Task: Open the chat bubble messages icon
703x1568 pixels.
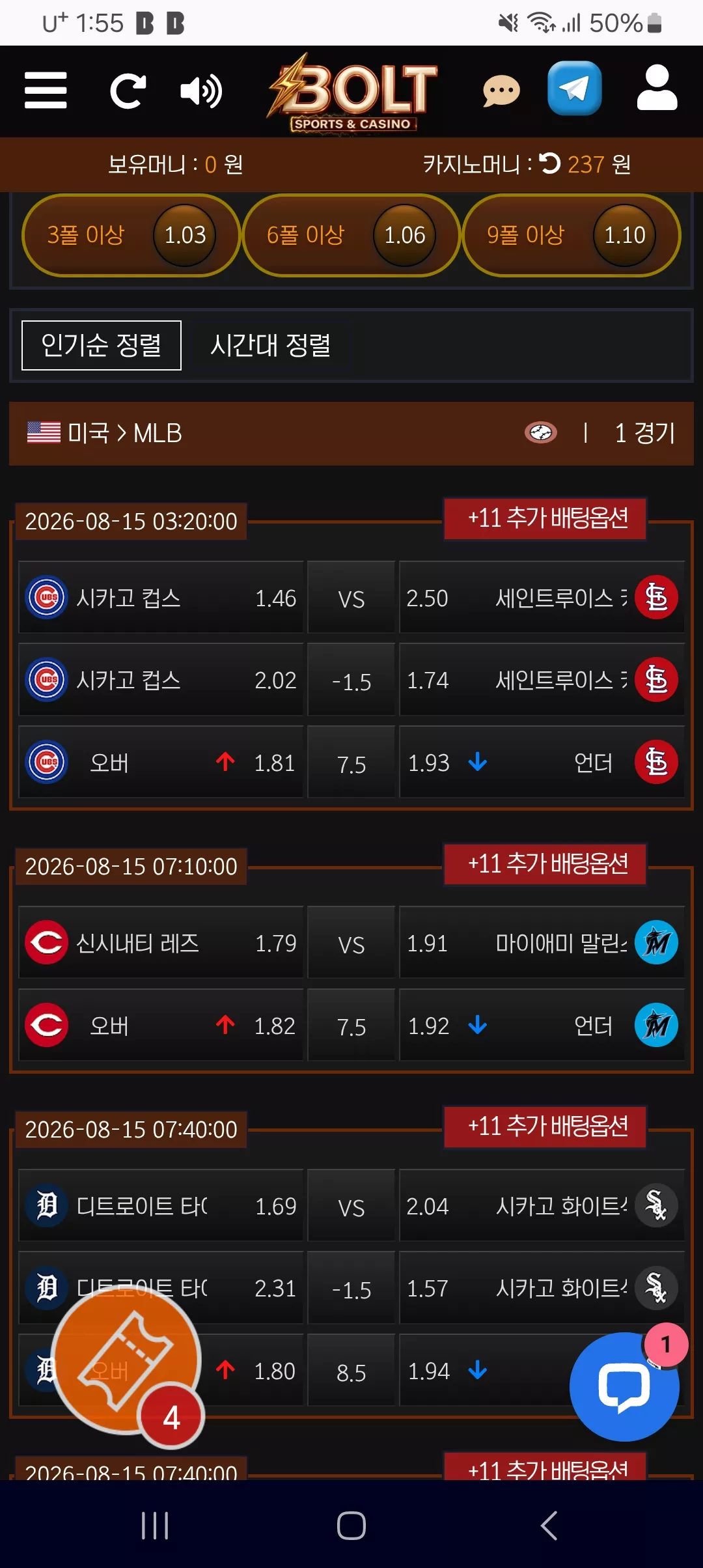Action: click(501, 91)
